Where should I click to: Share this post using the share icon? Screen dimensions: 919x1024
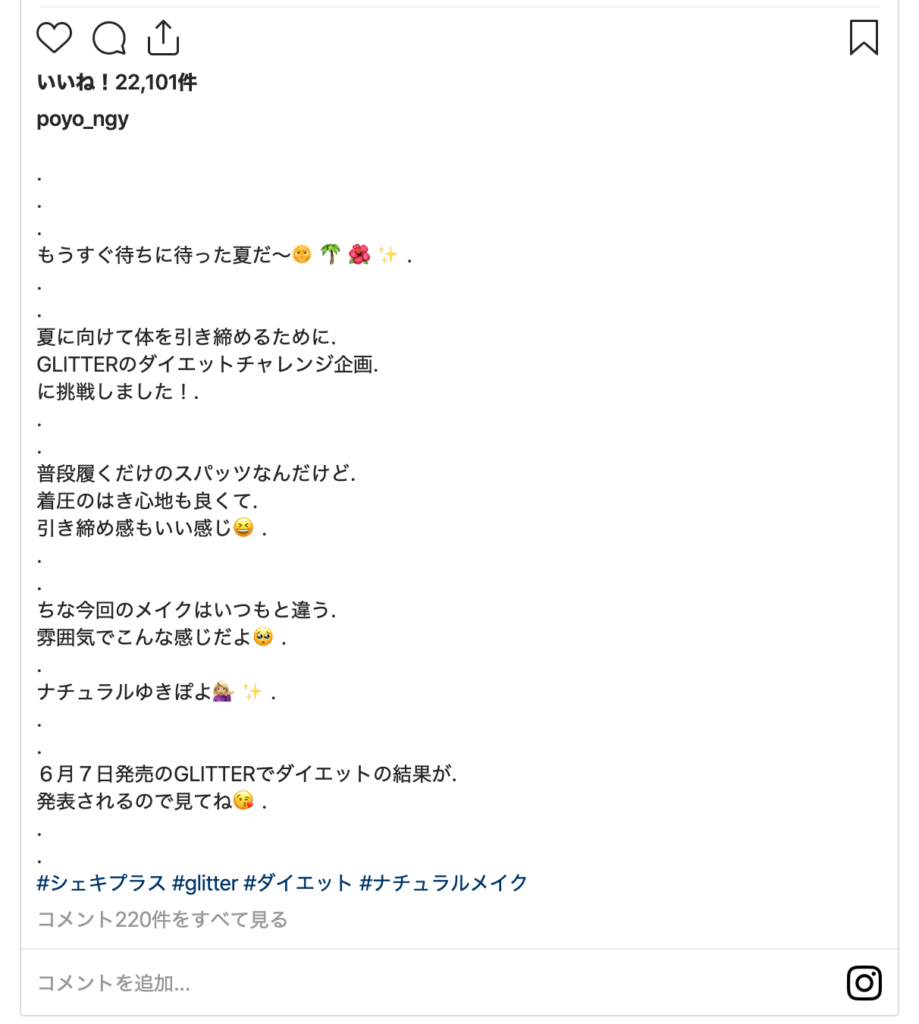click(x=163, y=38)
